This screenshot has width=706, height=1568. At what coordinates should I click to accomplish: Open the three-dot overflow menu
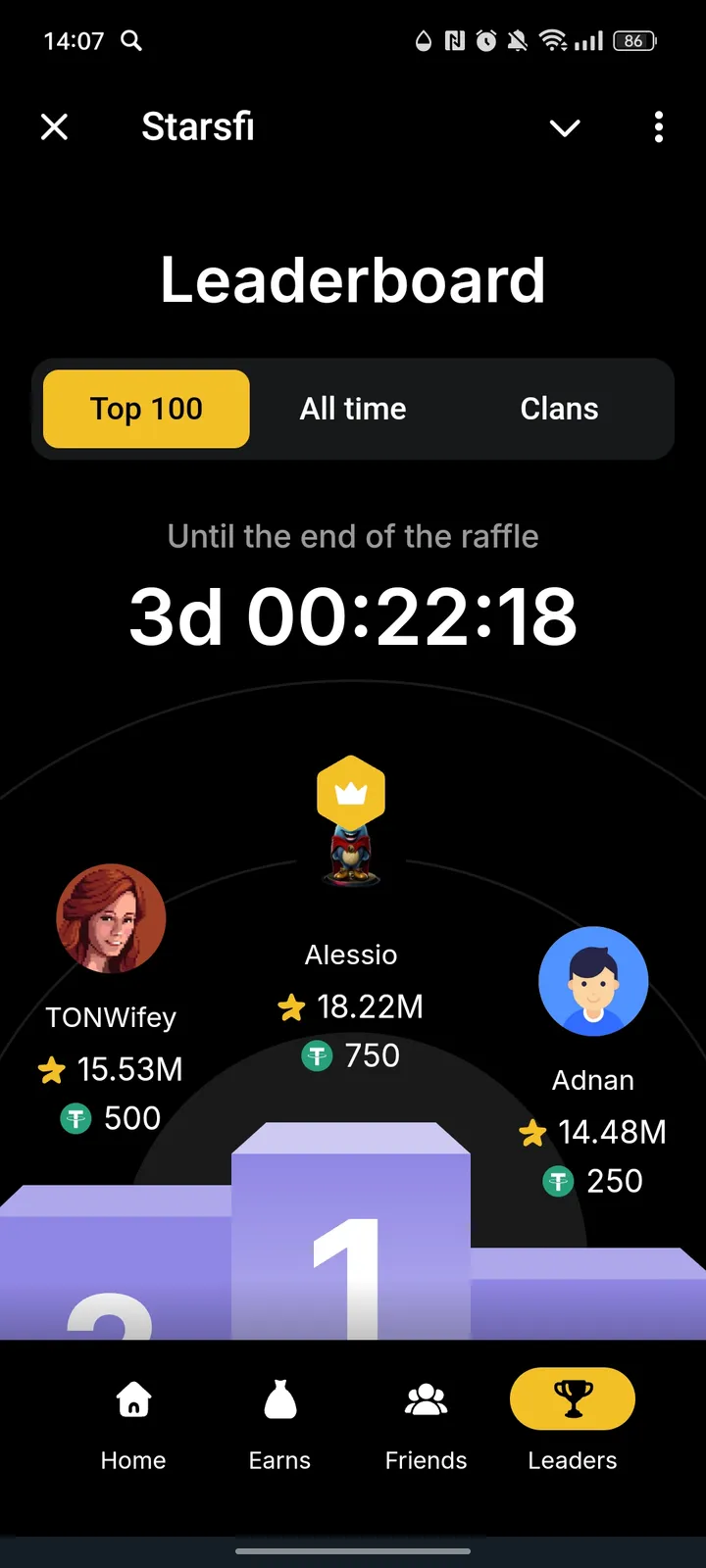pos(658,126)
